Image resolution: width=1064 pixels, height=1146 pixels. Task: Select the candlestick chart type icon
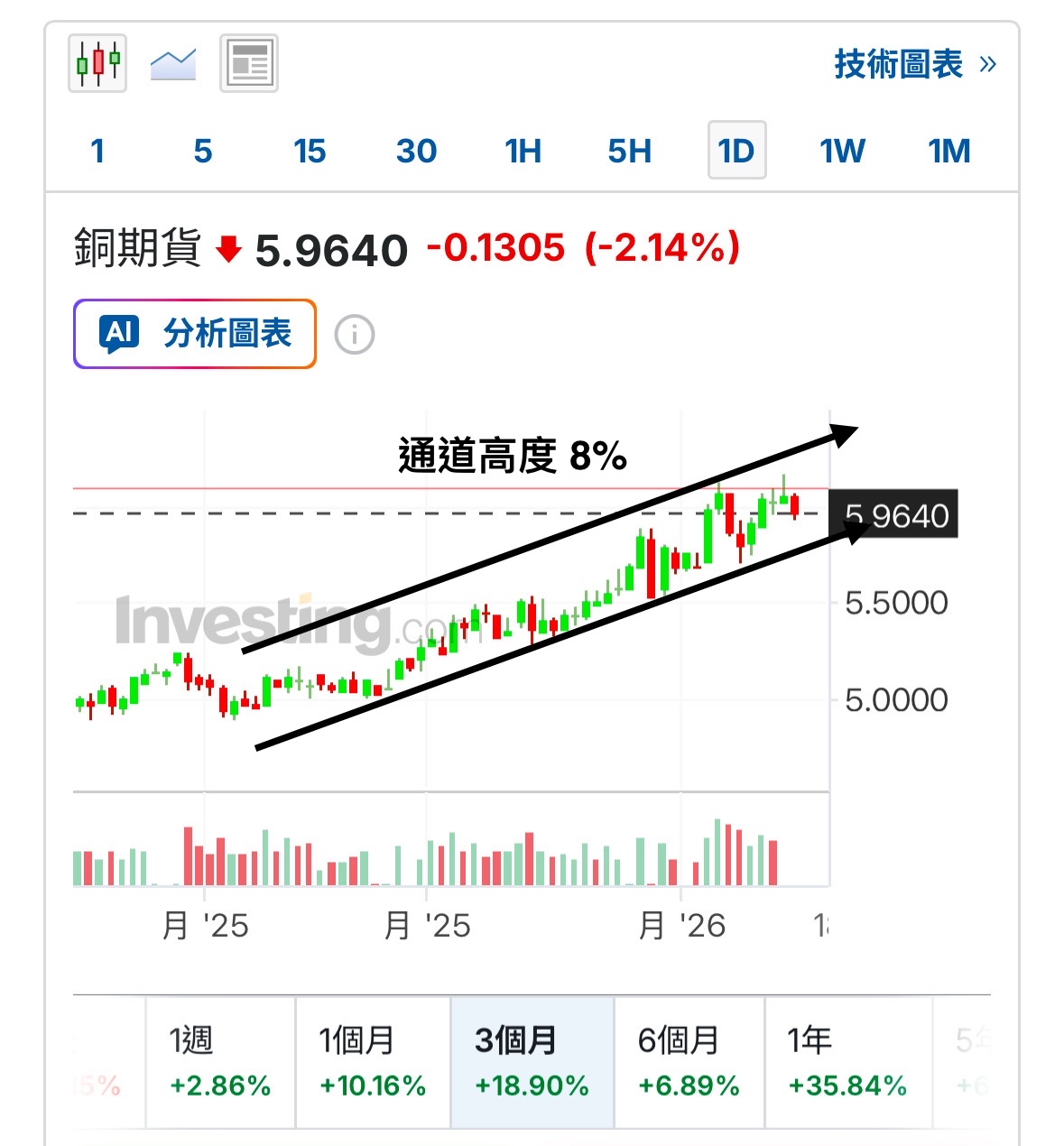click(x=97, y=63)
